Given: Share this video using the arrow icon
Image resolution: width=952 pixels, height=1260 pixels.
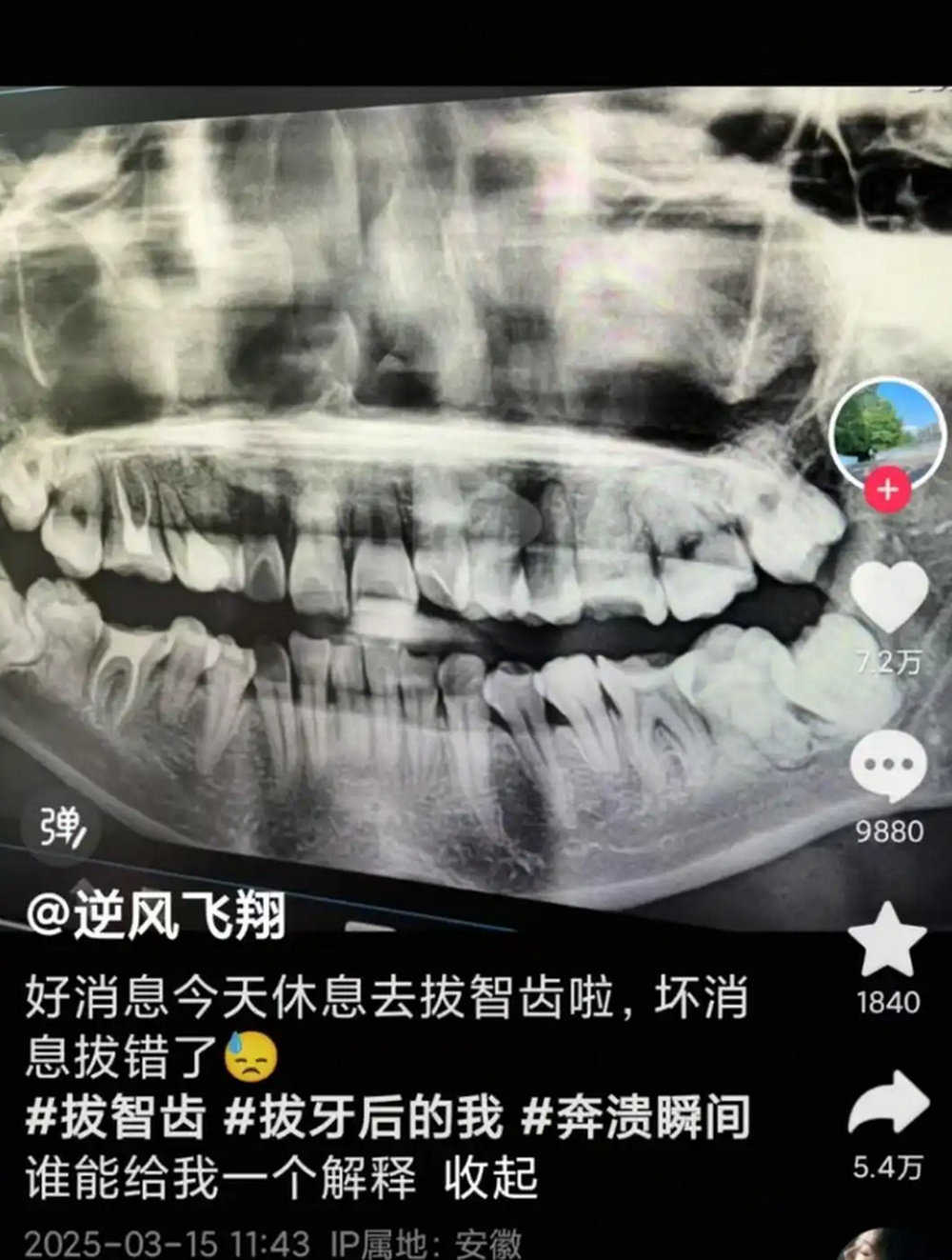Looking at the screenshot, I should tap(887, 1103).
